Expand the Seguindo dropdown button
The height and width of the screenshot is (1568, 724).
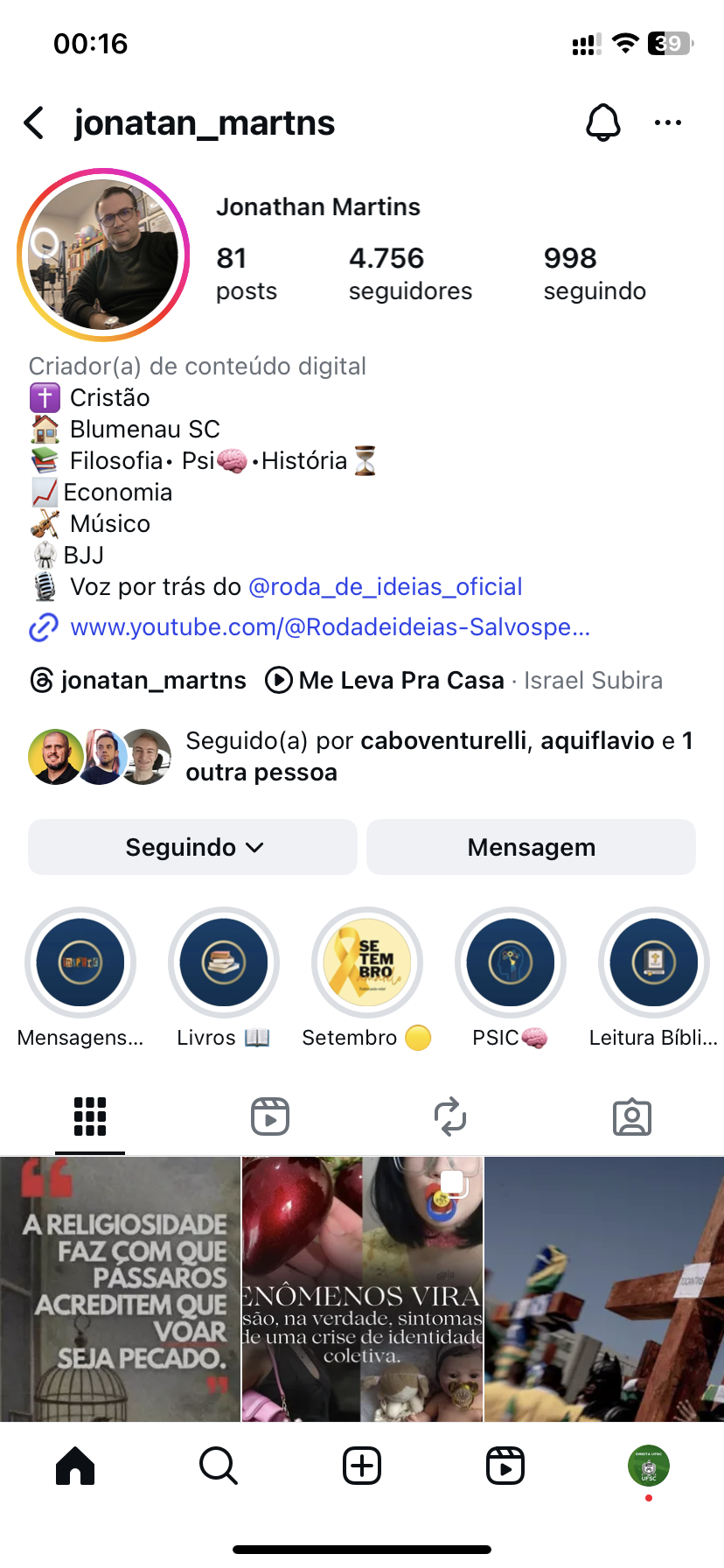coord(193,847)
